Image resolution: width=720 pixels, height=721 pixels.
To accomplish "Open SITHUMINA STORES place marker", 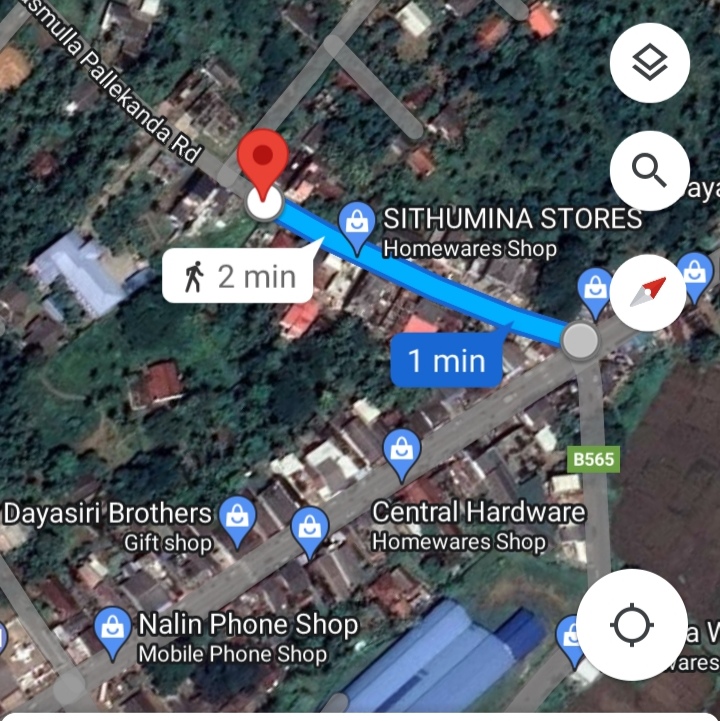I will (x=355, y=225).
